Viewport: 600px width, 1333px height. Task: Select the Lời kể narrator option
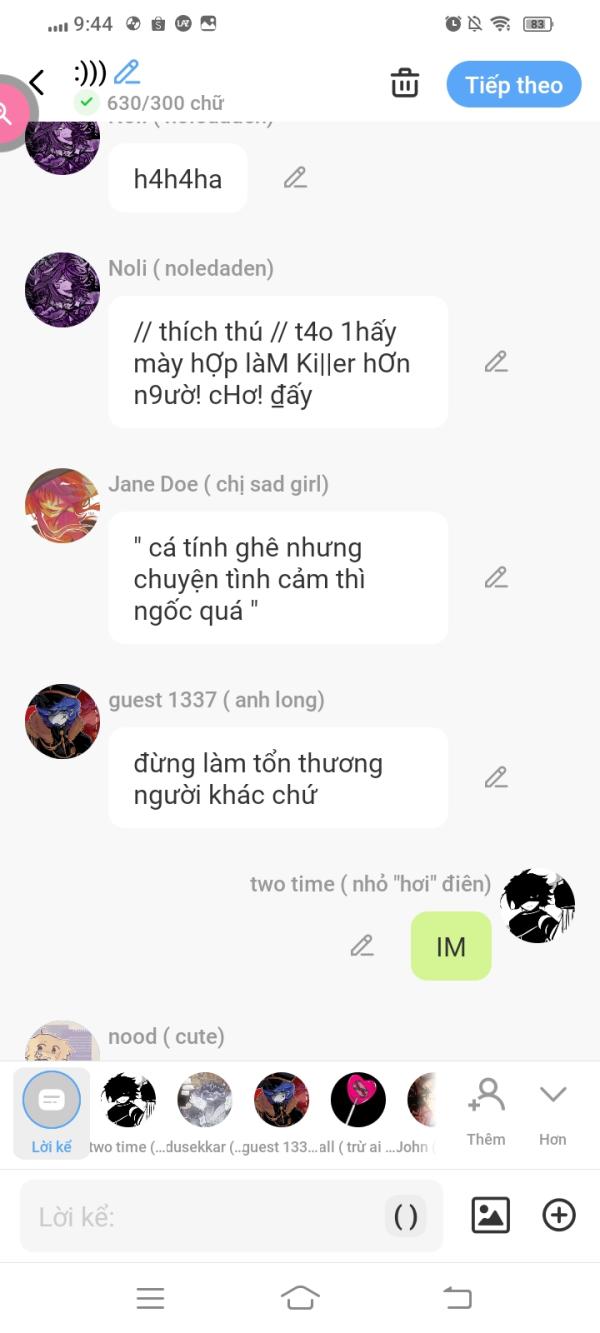tap(51, 1112)
